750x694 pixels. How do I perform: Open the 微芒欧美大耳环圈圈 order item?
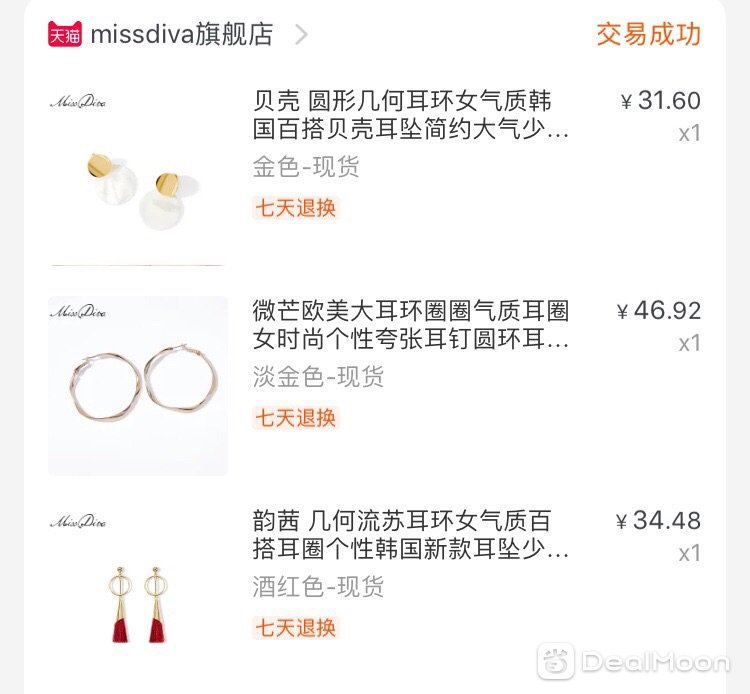(x=411, y=325)
